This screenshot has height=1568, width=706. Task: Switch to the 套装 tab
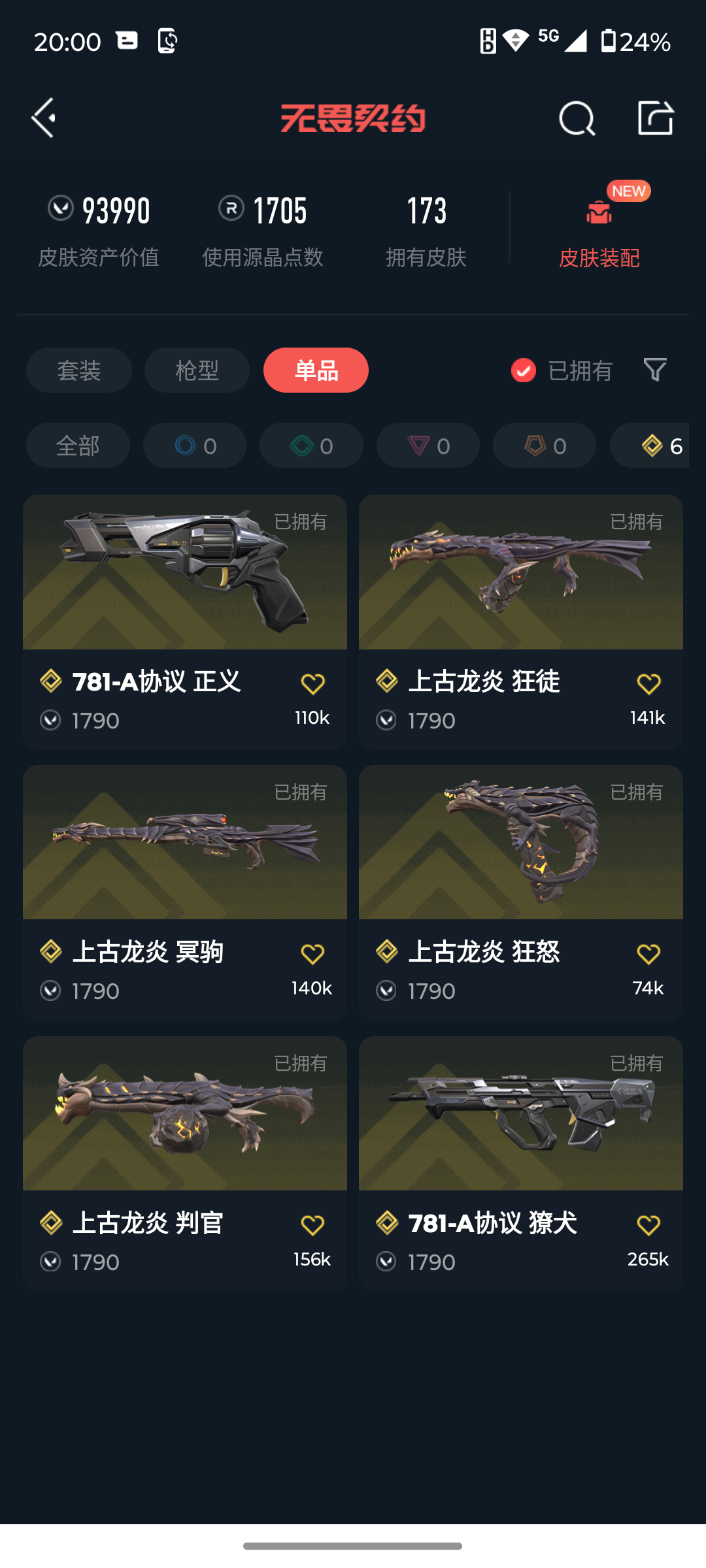[x=79, y=370]
